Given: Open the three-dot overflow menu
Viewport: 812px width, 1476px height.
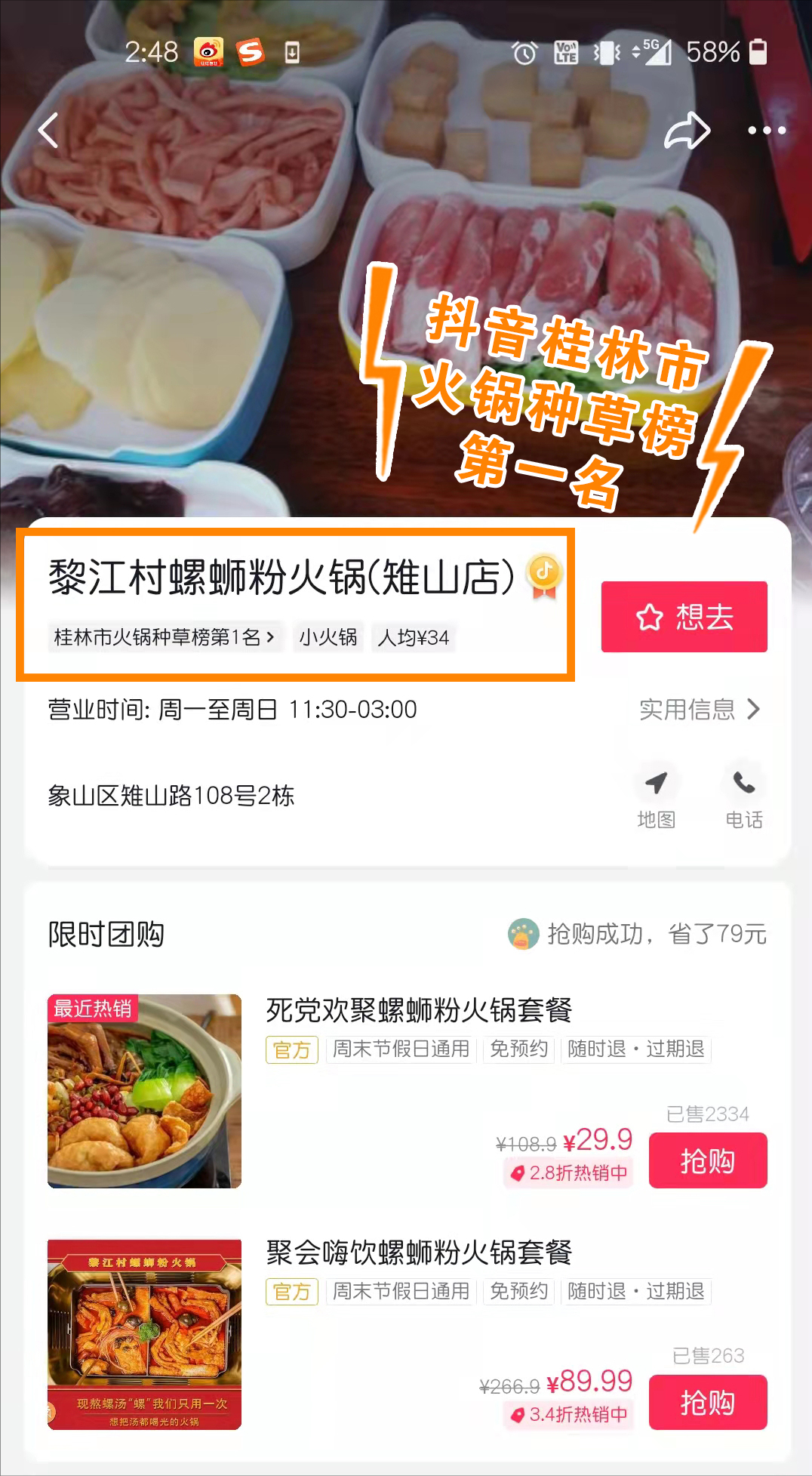Looking at the screenshot, I should [766, 131].
